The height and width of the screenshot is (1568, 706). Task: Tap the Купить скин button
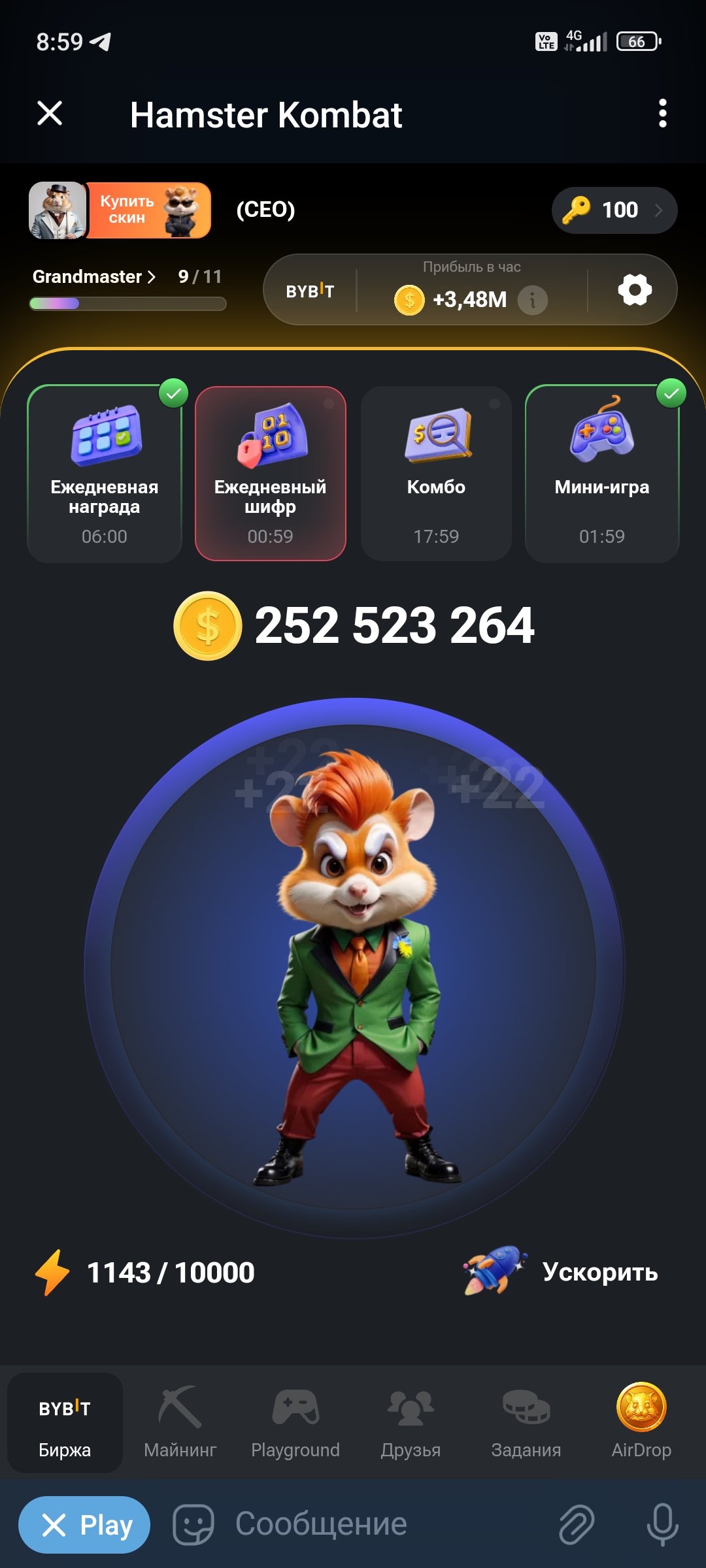tap(149, 210)
